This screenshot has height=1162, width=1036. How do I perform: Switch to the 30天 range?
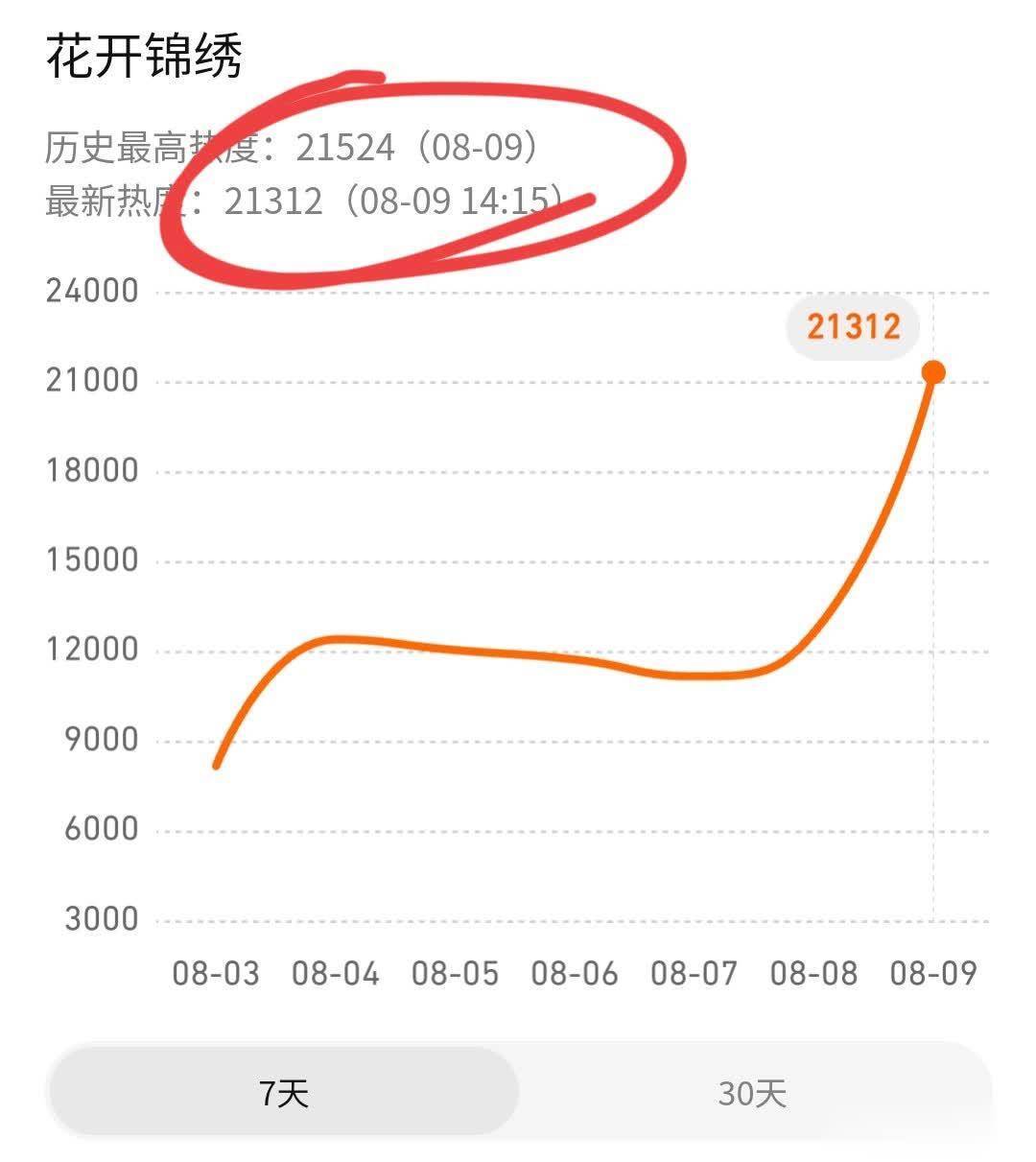(753, 1093)
